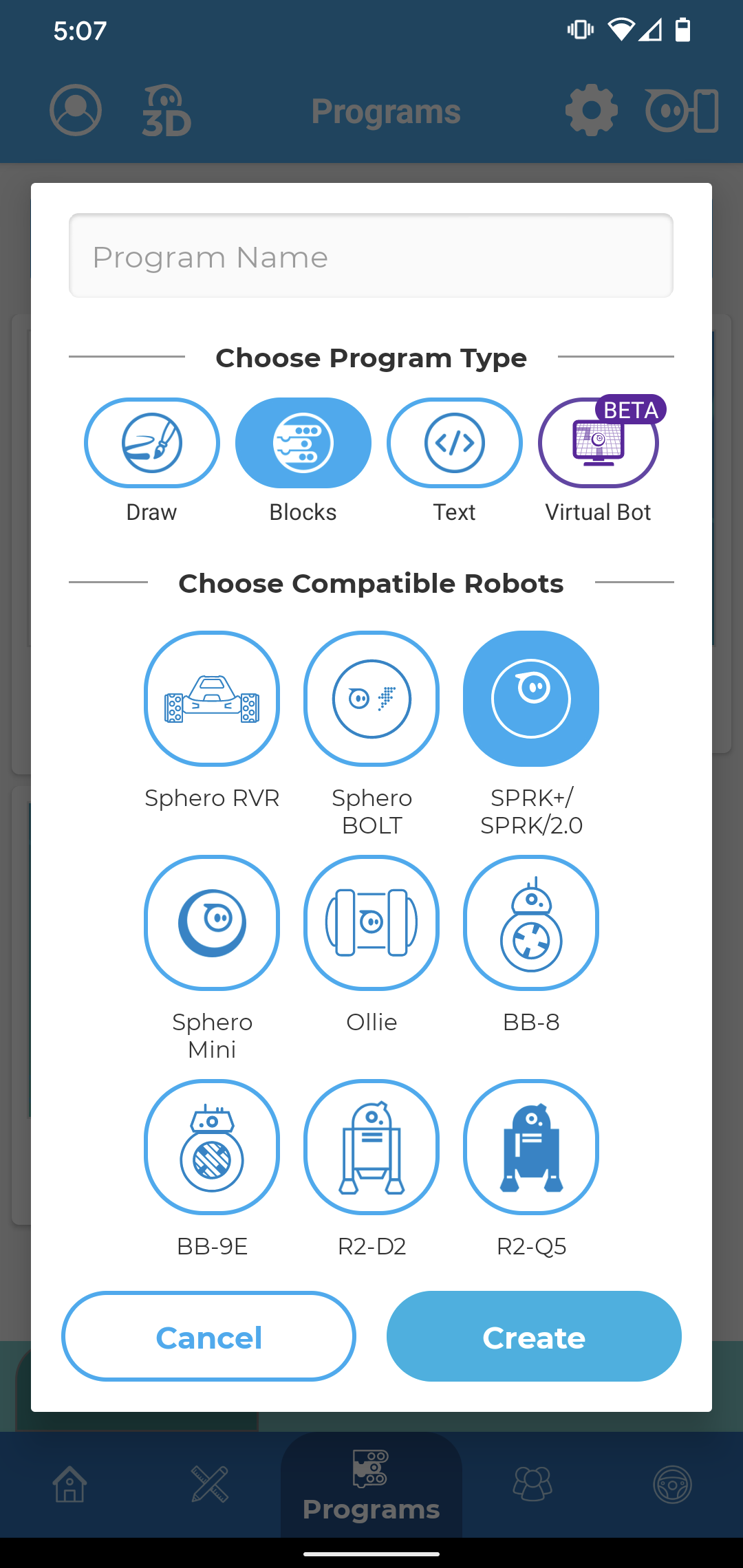Add BB-8 as compatible robot
Image resolution: width=743 pixels, height=1568 pixels.
531,923
